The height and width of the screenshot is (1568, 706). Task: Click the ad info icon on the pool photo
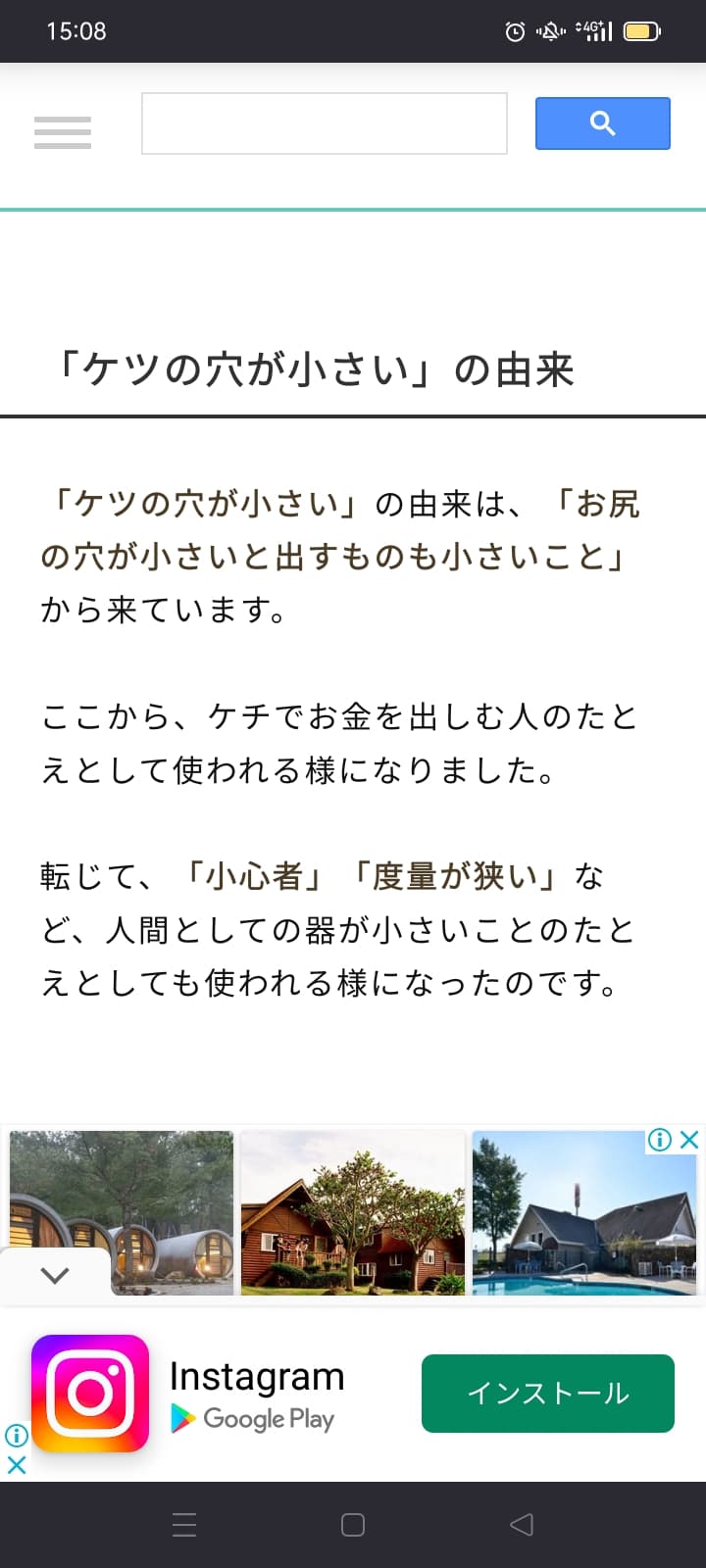click(x=662, y=1141)
